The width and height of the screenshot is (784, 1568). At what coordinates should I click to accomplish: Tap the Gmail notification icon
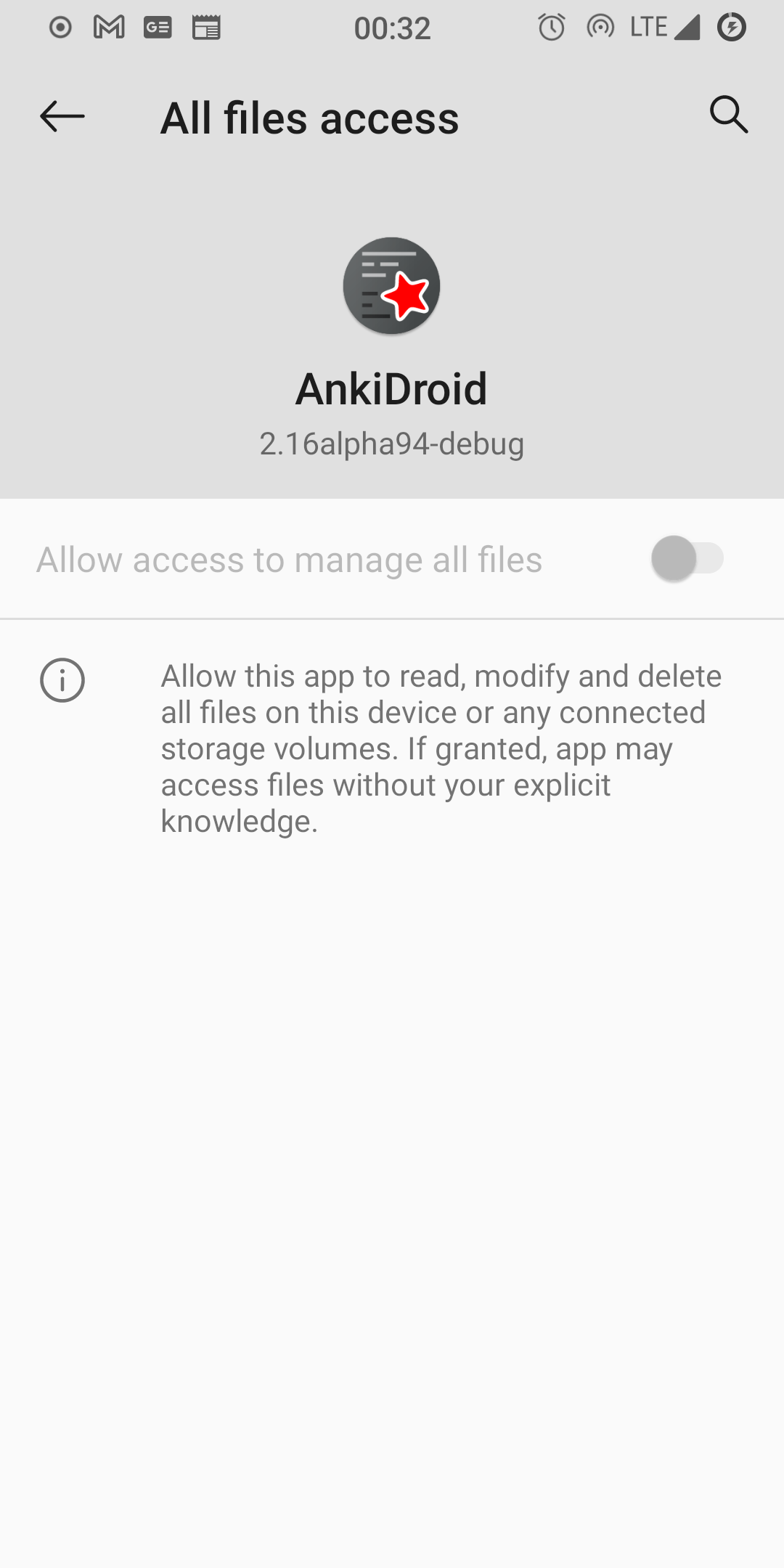(107, 28)
